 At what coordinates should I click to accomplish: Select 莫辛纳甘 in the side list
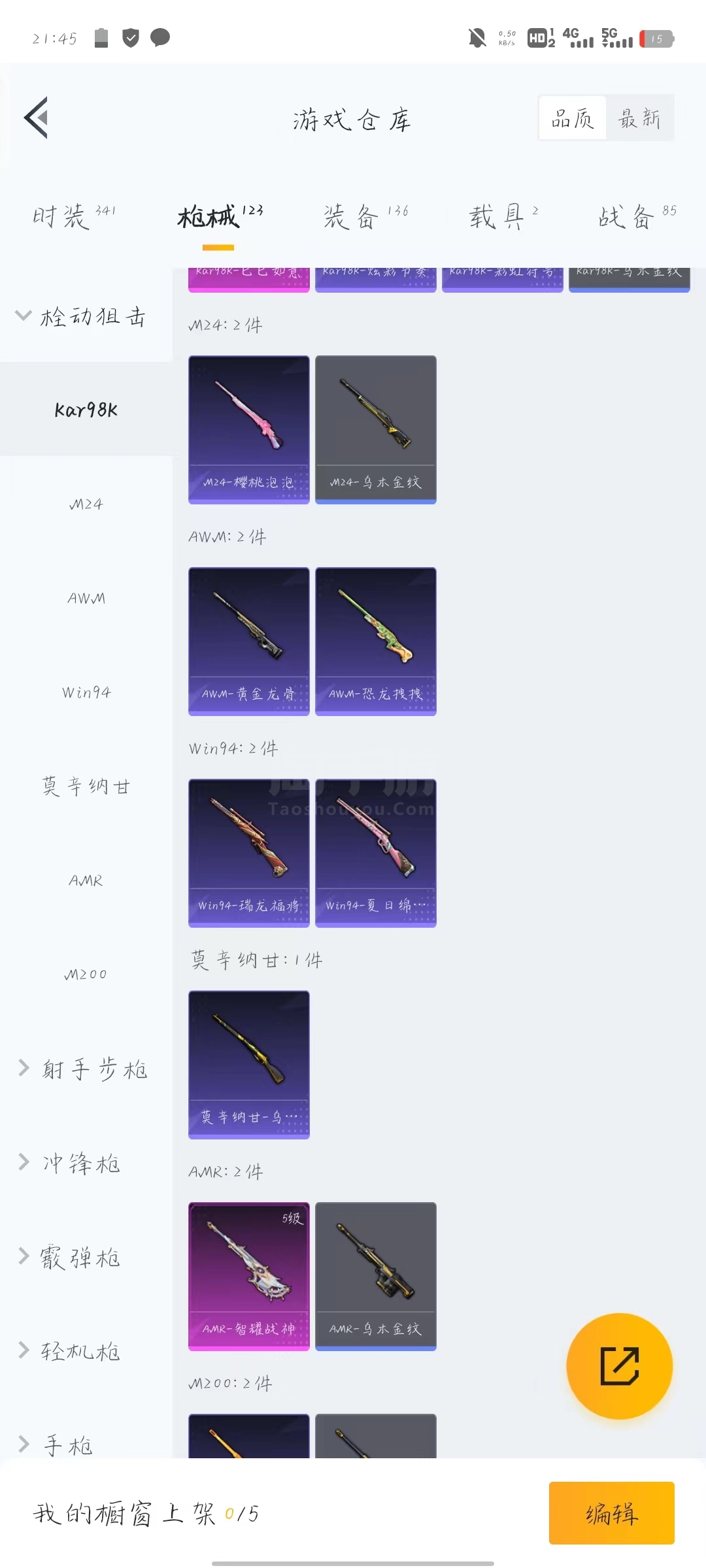(x=86, y=786)
